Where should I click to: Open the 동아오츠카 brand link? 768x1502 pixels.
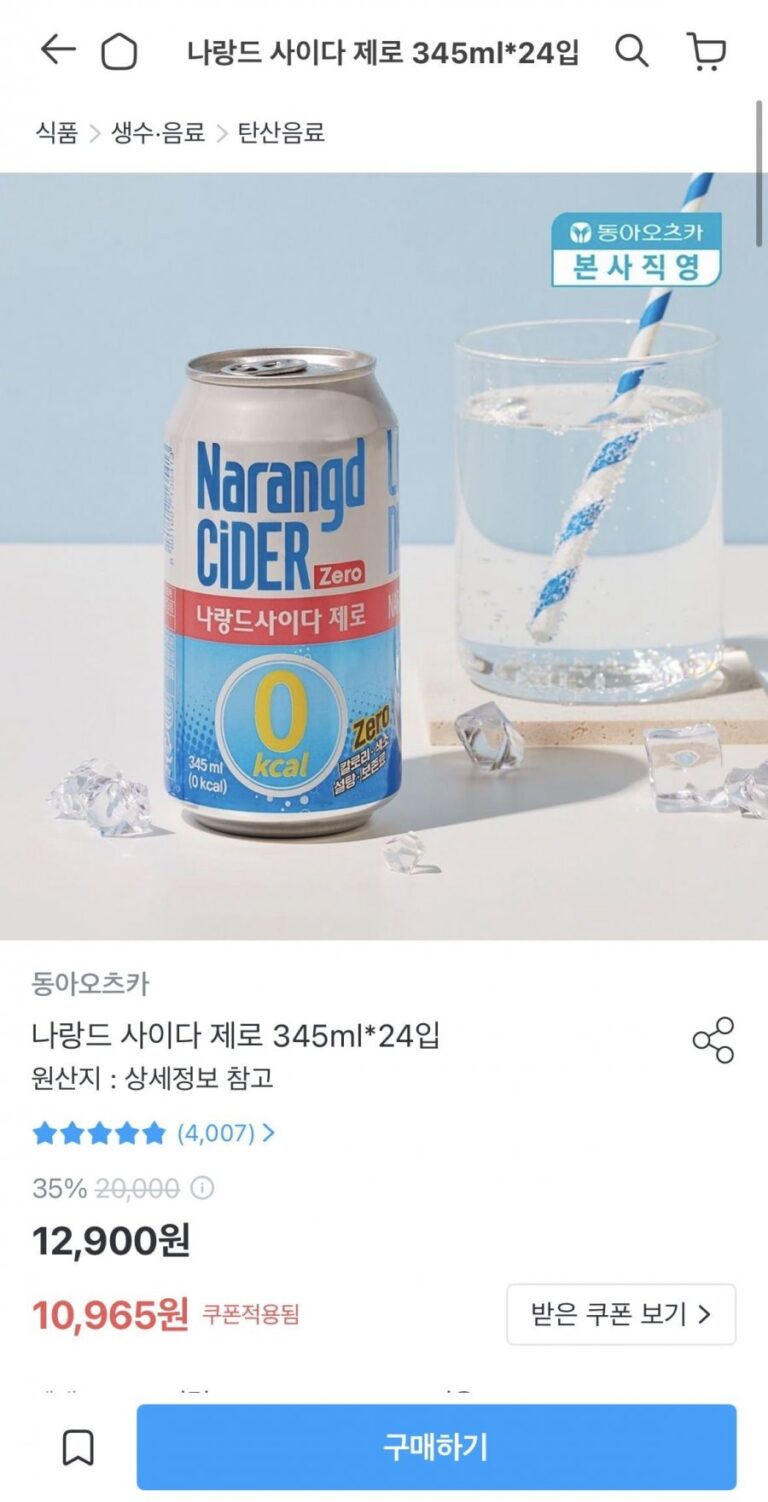pos(90,984)
